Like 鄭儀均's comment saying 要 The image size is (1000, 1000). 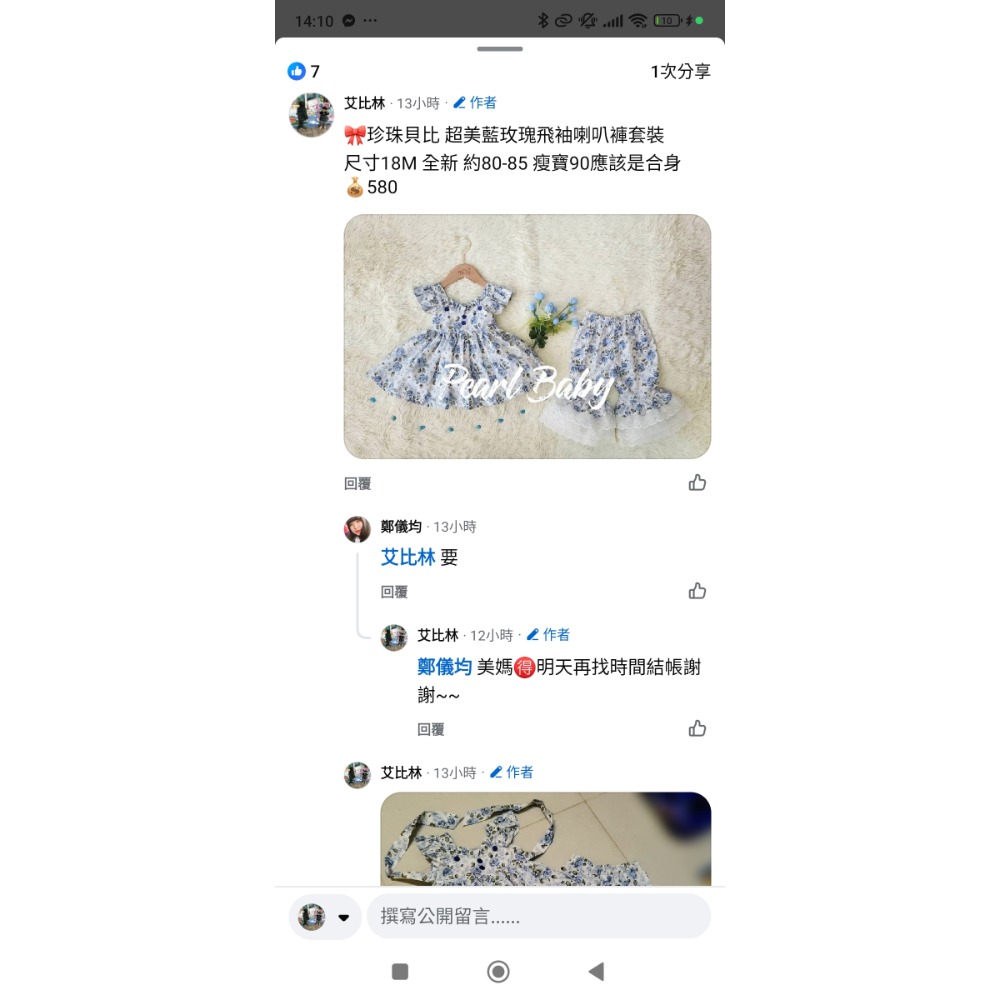pyautogui.click(x=697, y=591)
